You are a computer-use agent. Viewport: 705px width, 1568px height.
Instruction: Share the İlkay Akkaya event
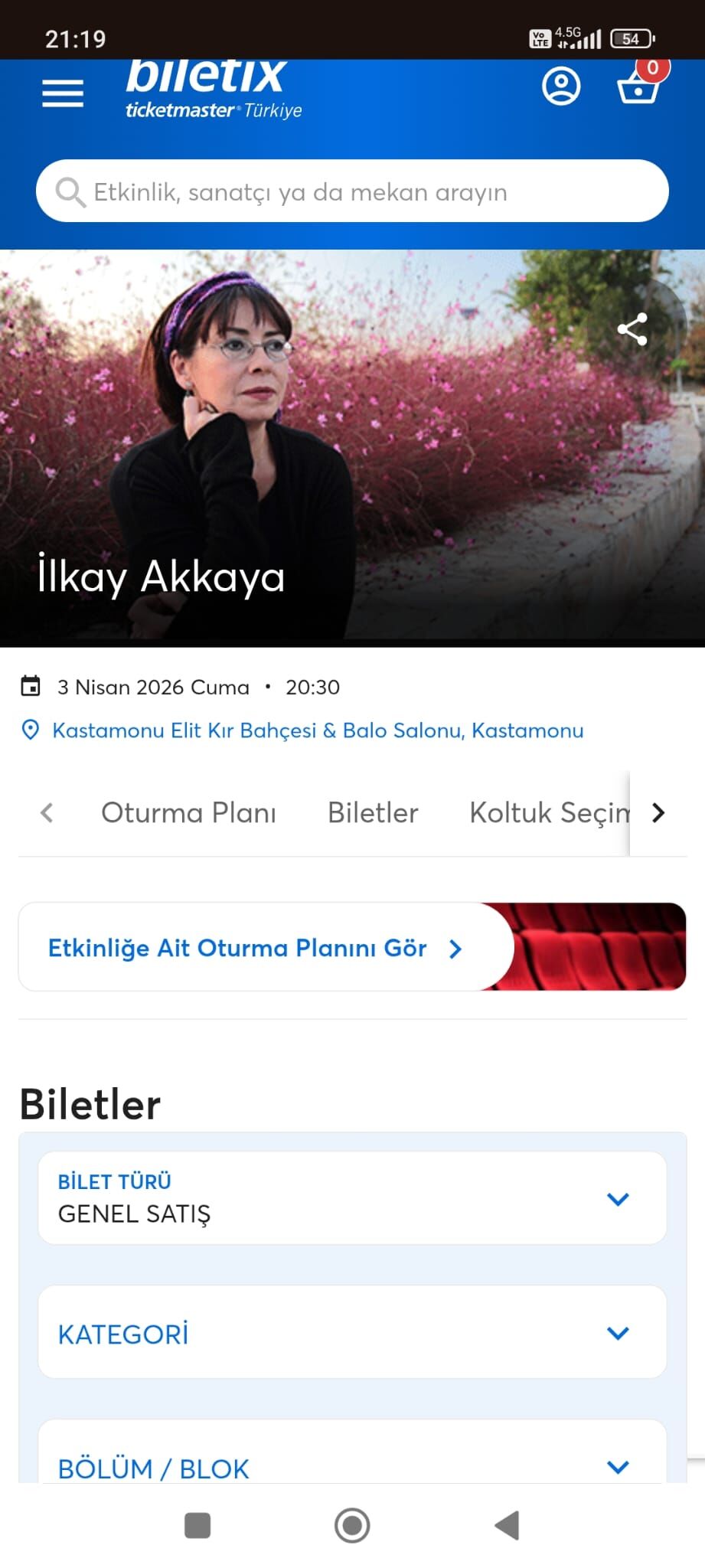pos(632,329)
